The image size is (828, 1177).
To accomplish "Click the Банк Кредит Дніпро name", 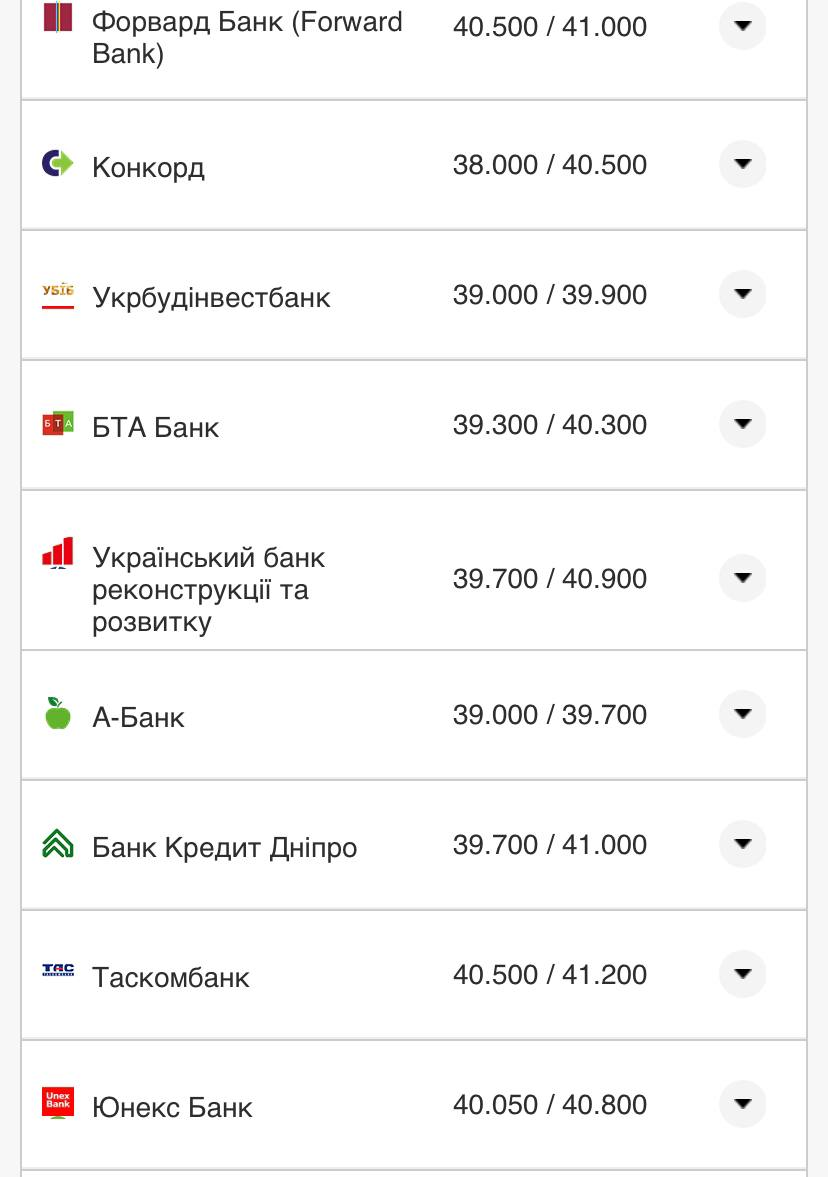I will [x=225, y=846].
